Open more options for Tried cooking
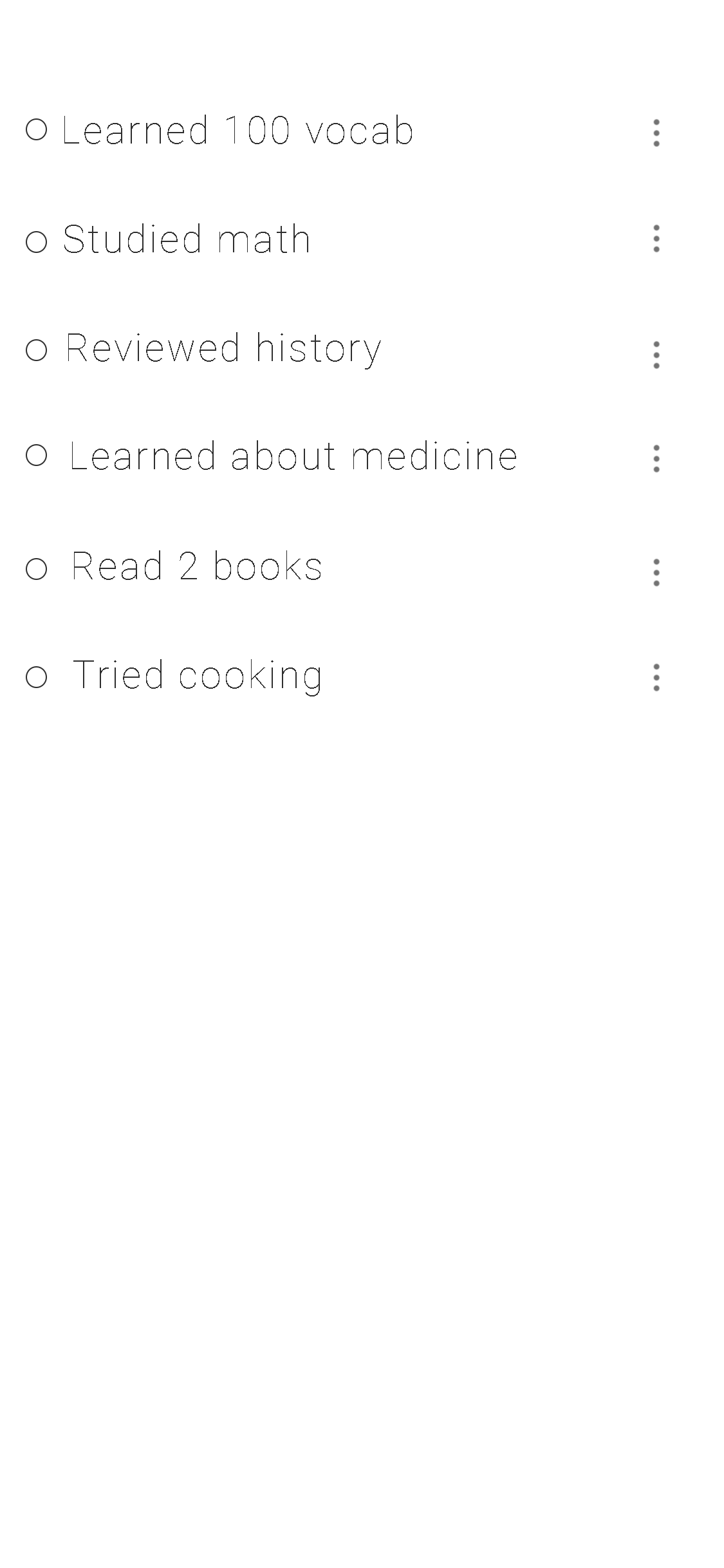Viewport: 724px width, 1568px height. pyautogui.click(x=656, y=677)
